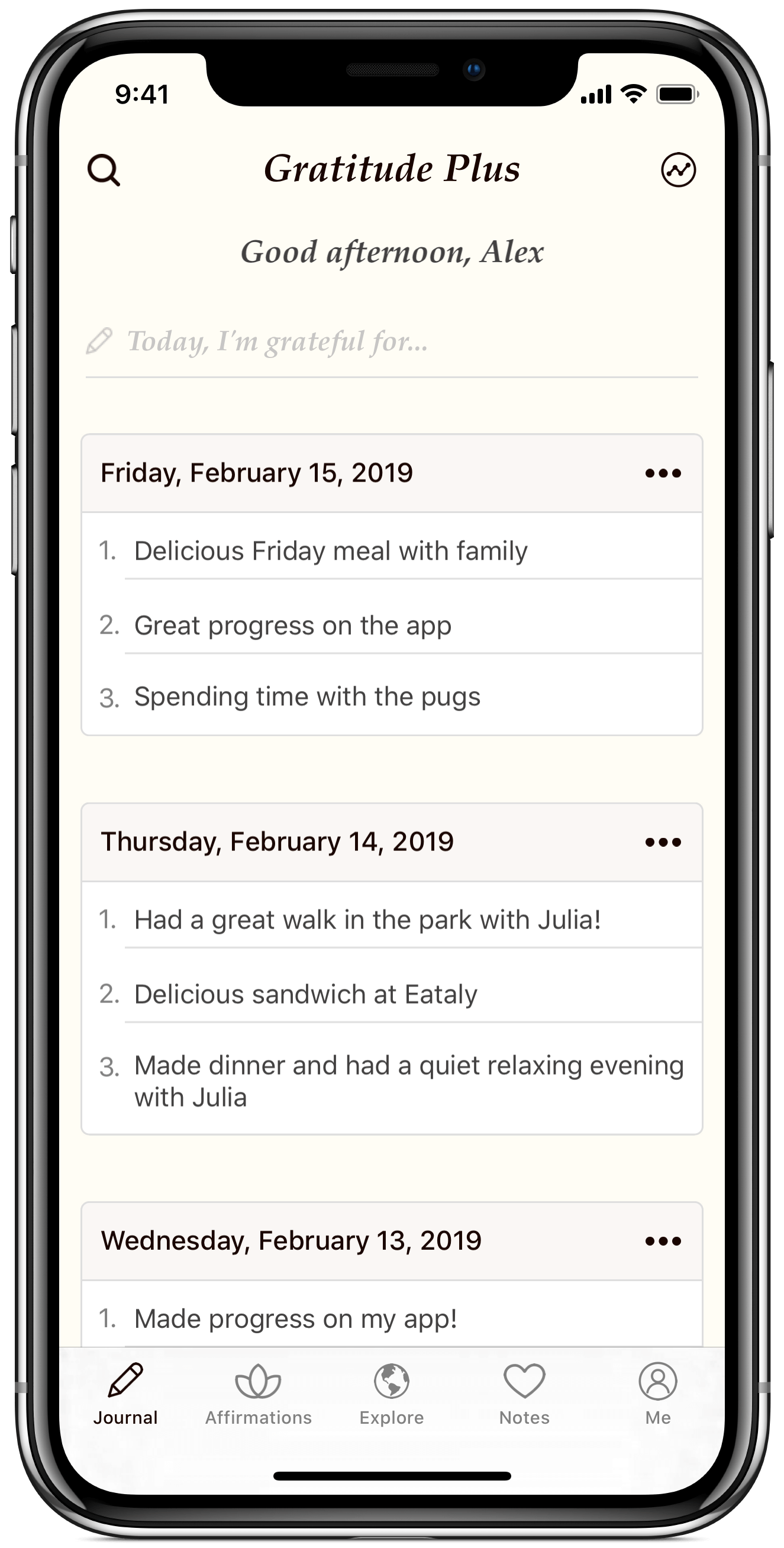Screen dimensions: 784x1548
Task: Go to the Explore tab
Action: tap(392, 1394)
